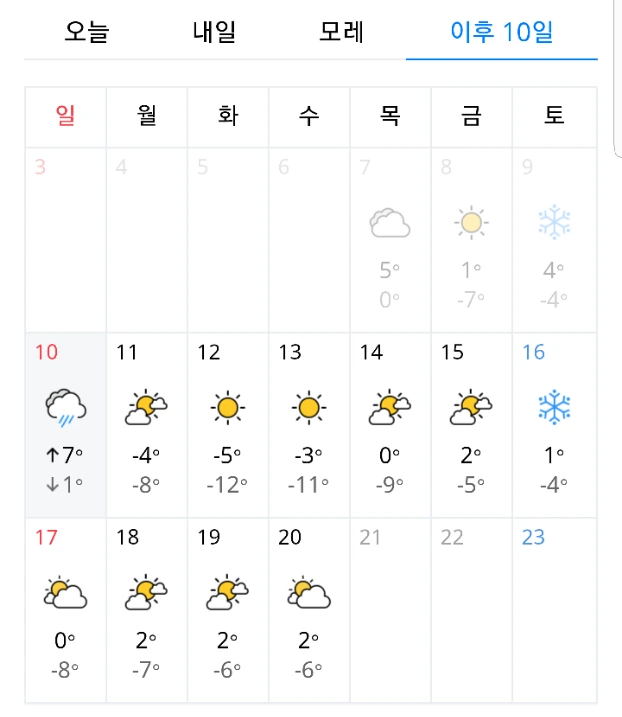
Task: Open the forecast for the 11th
Action: (x=147, y=425)
